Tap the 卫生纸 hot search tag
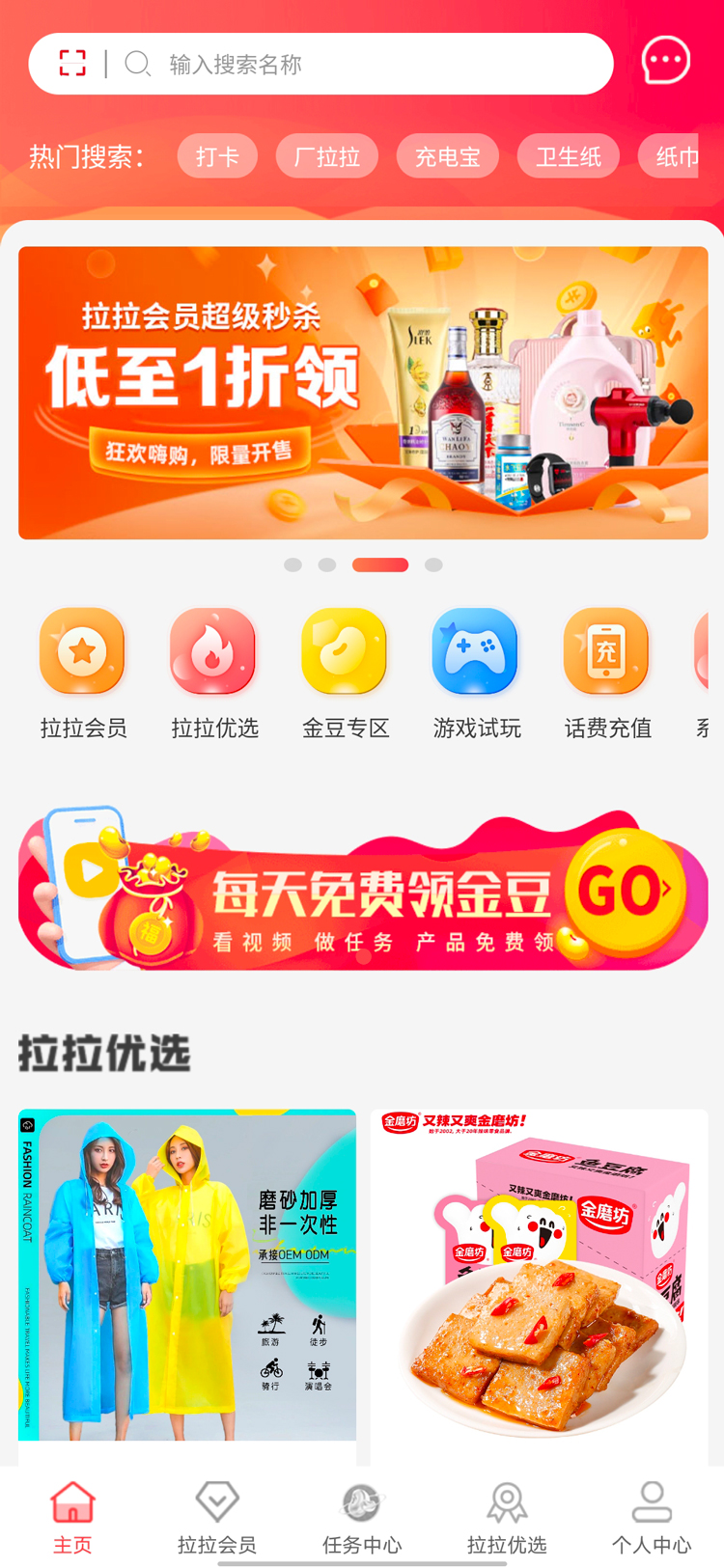This screenshot has width=724, height=1568. coord(568,156)
